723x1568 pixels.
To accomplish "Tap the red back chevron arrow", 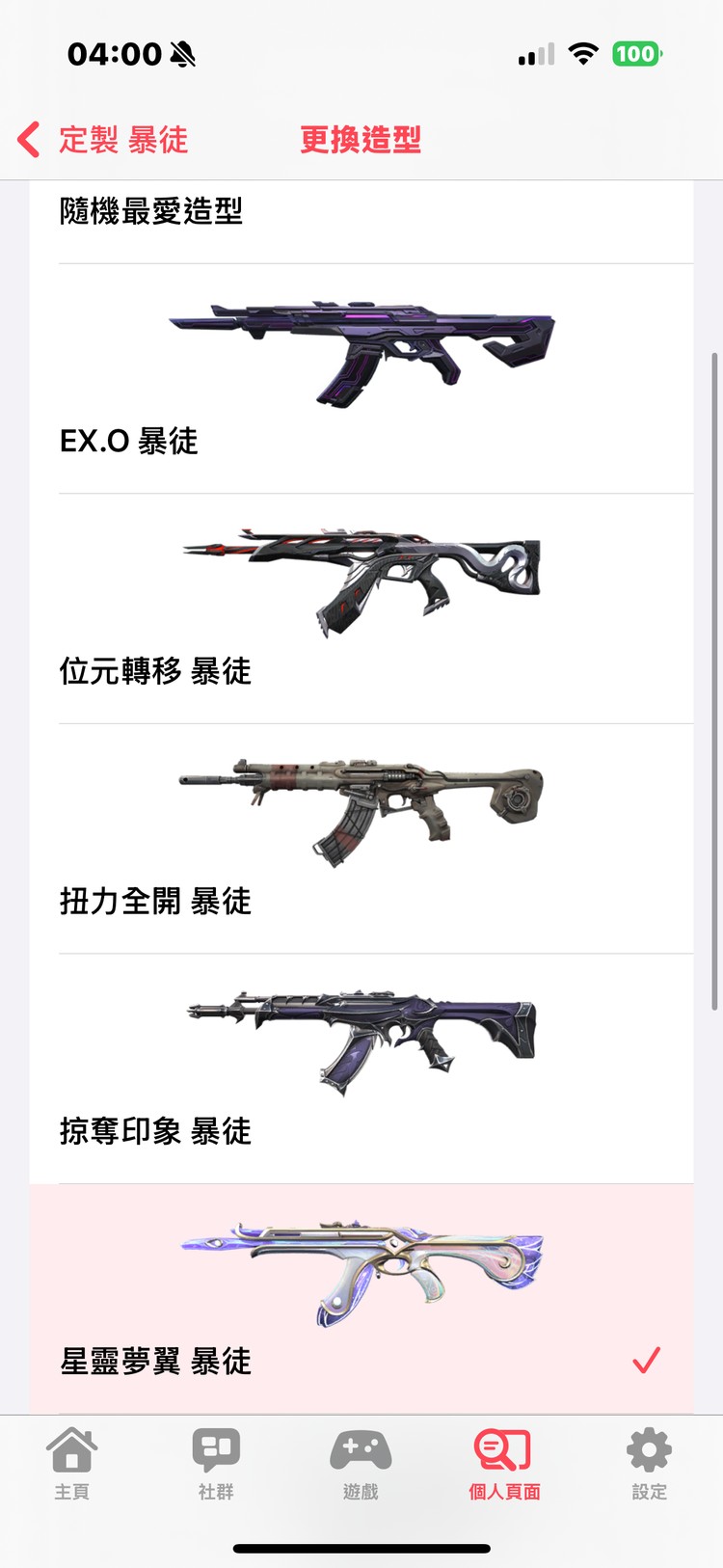I will click(x=26, y=139).
